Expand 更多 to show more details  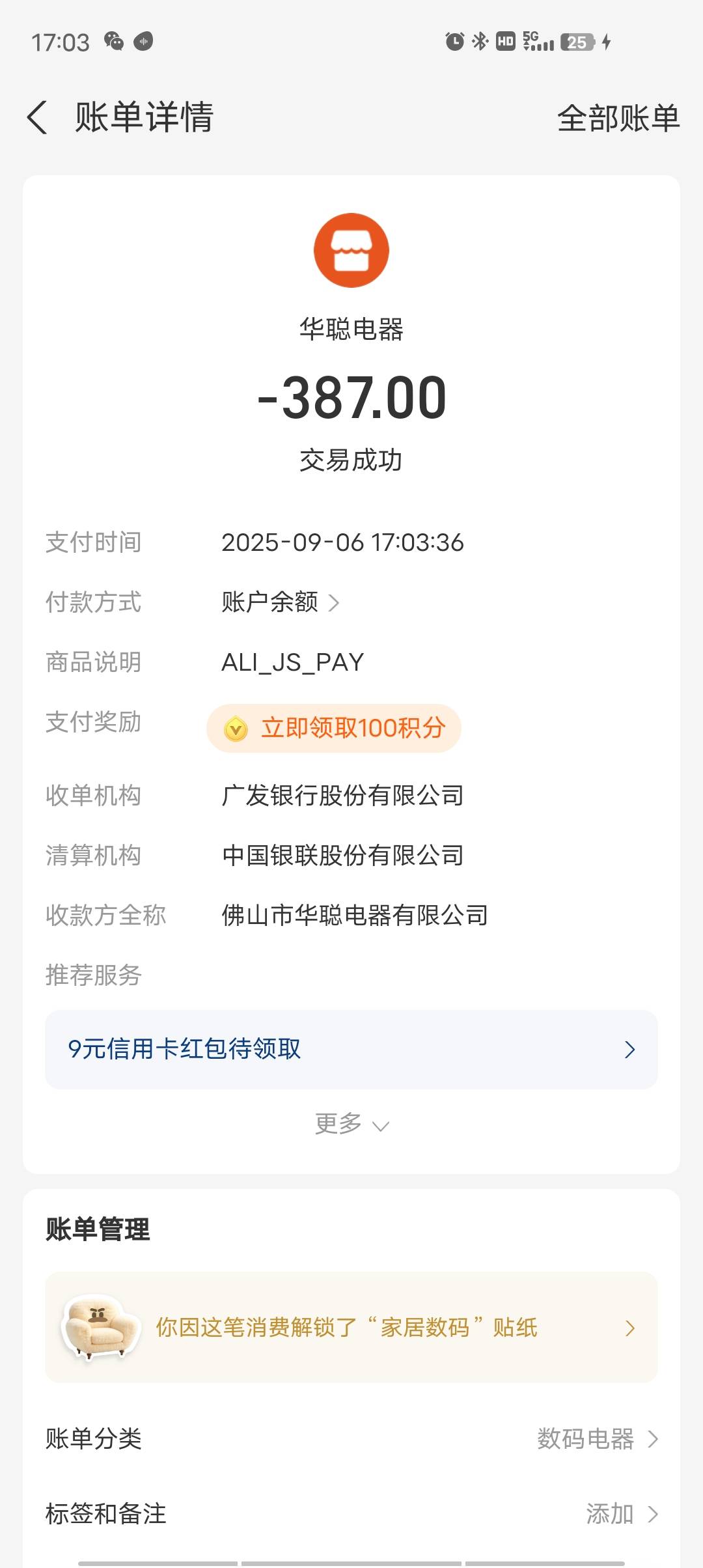point(351,1124)
